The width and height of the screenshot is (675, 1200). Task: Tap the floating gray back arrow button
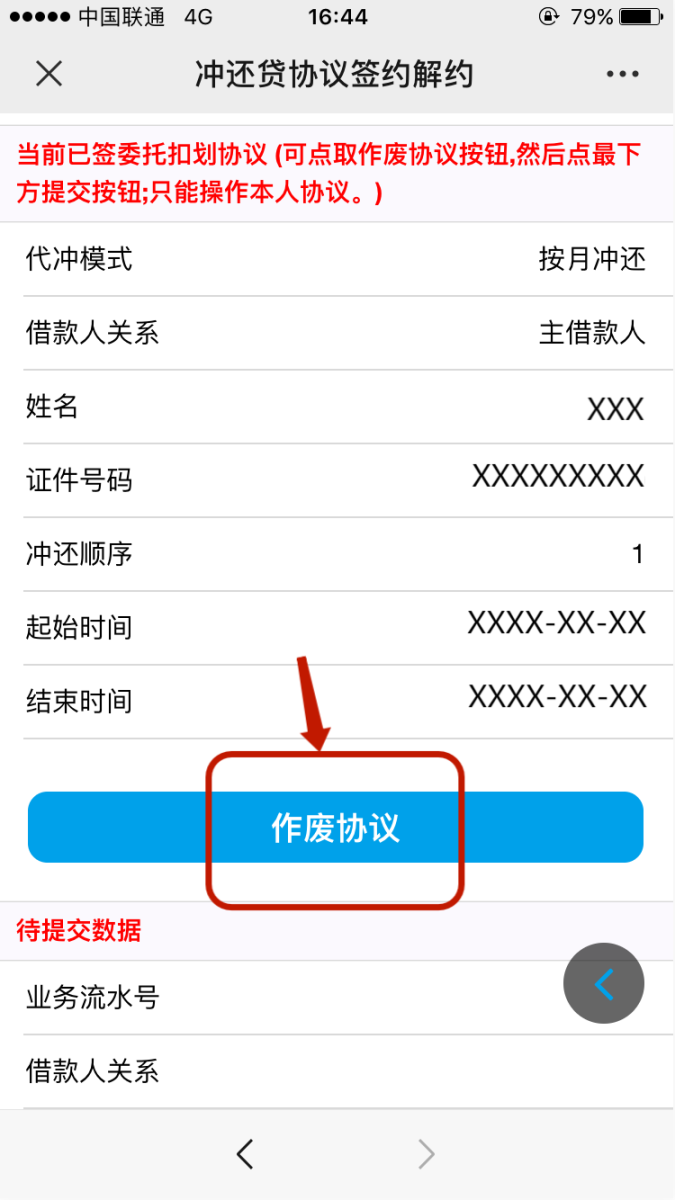tap(604, 984)
